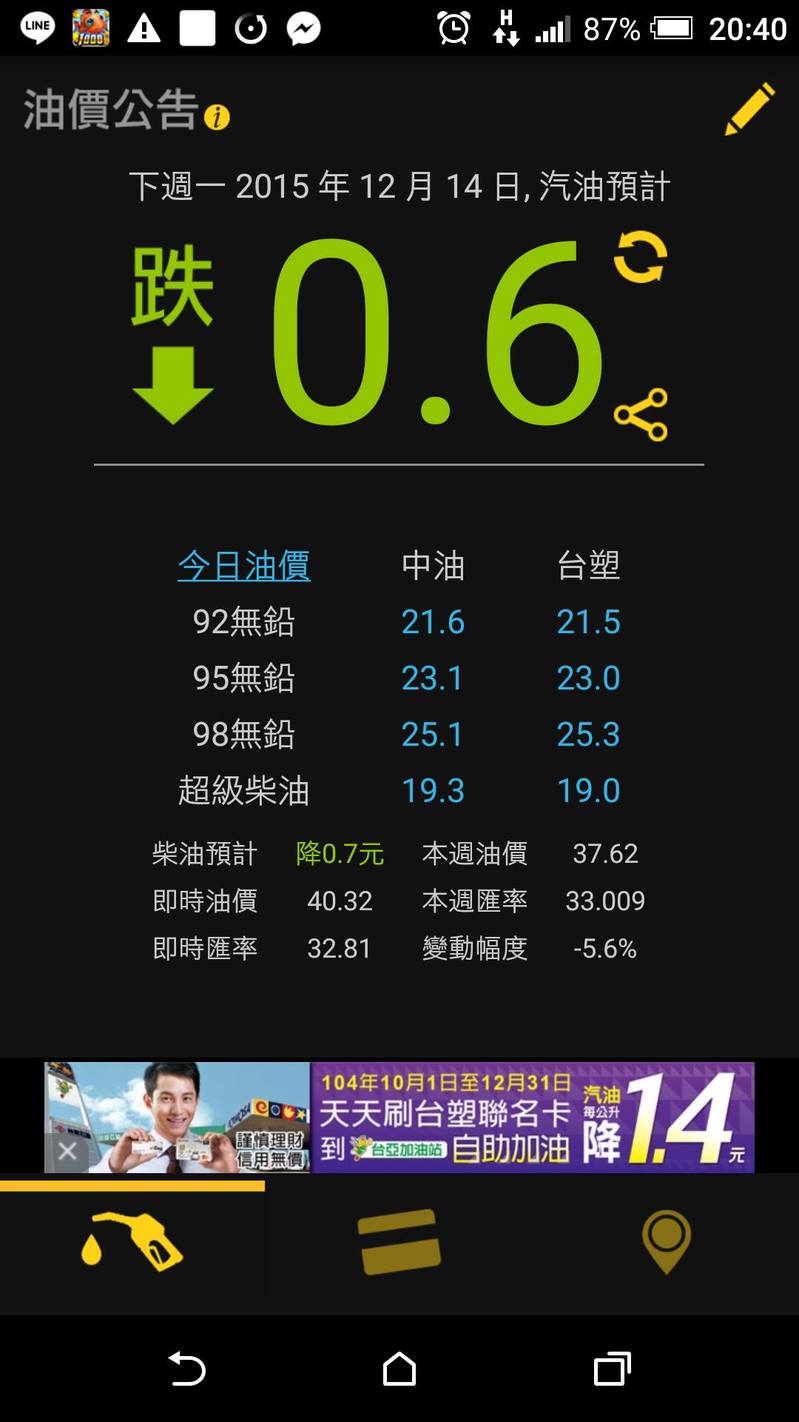
Task: Switch to the map location tab
Action: 666,1242
